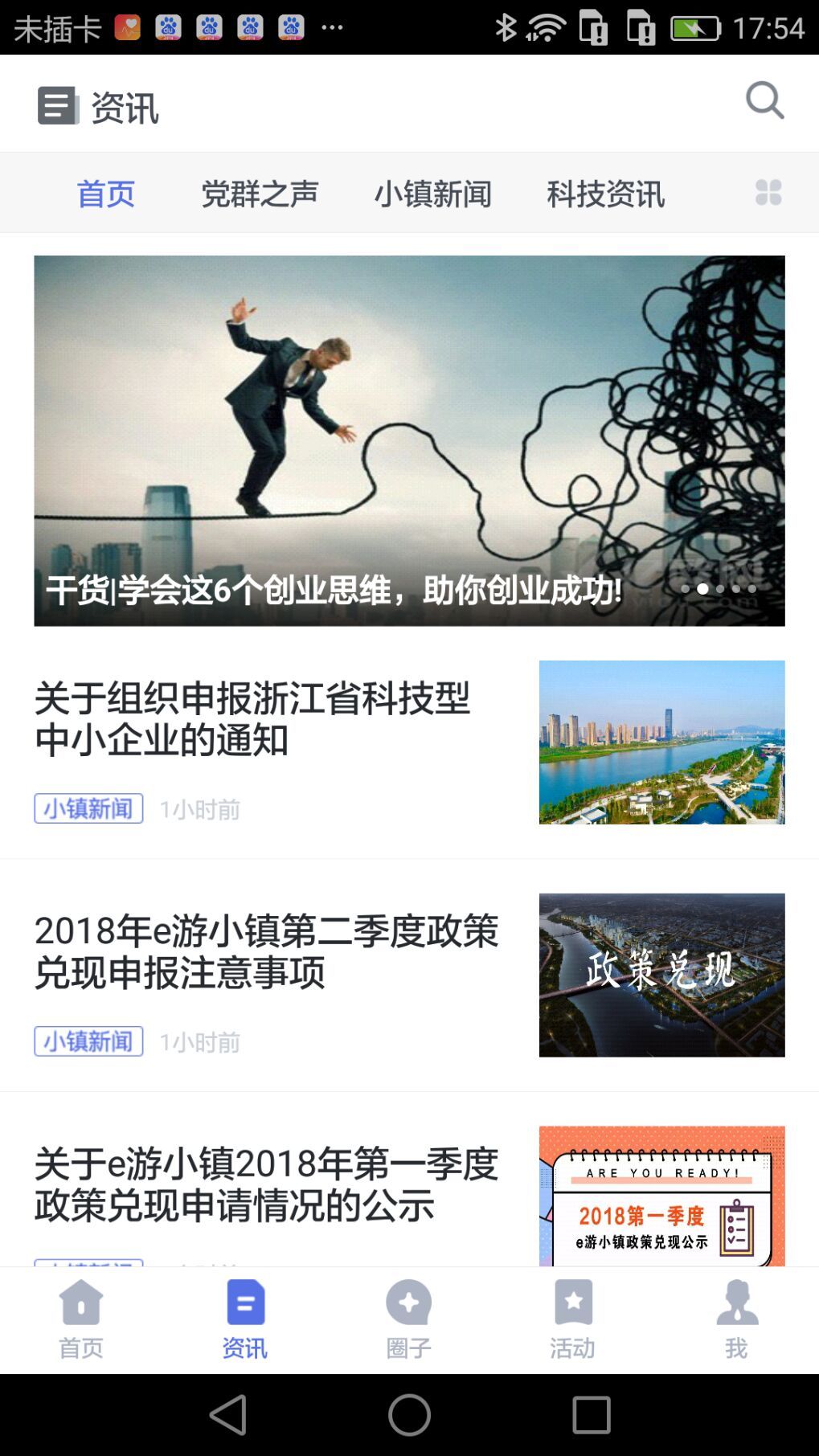819x1456 pixels.
Task: Open the 我 profile tab
Action: pos(736,1319)
